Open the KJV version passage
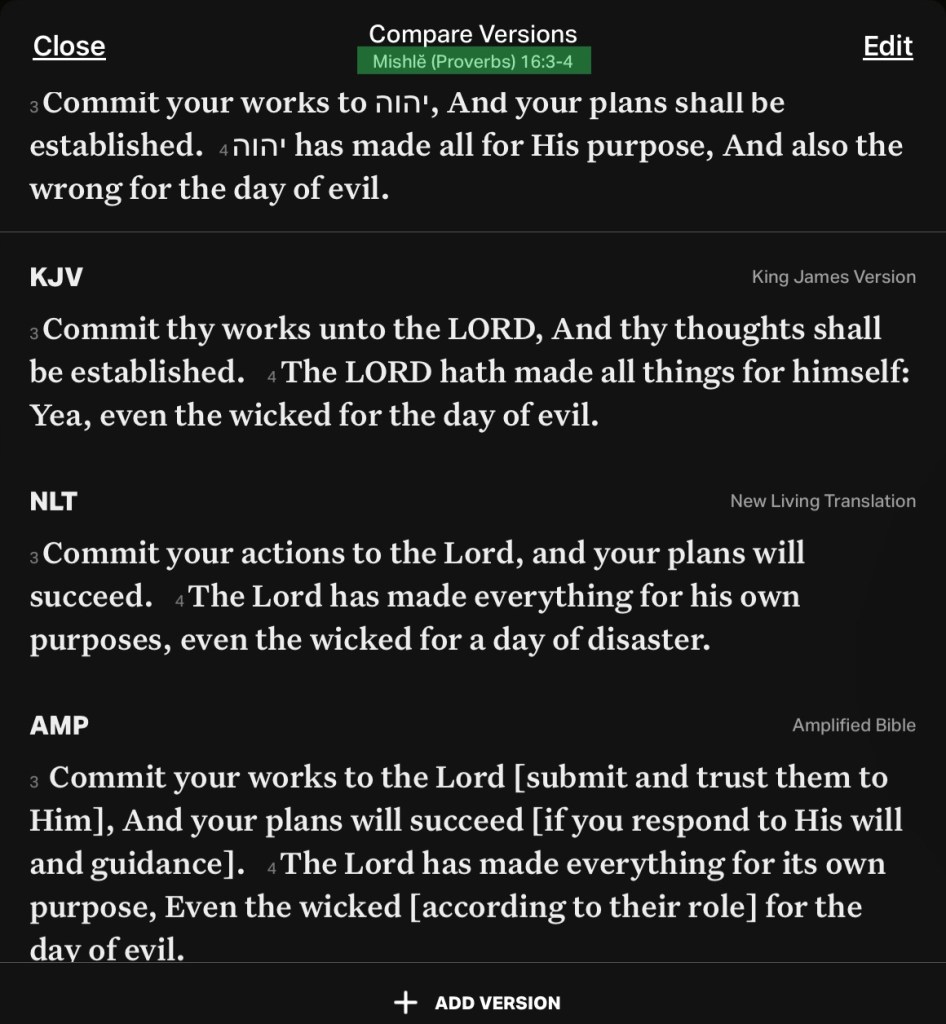This screenshot has height=1024, width=946. click(x=57, y=277)
